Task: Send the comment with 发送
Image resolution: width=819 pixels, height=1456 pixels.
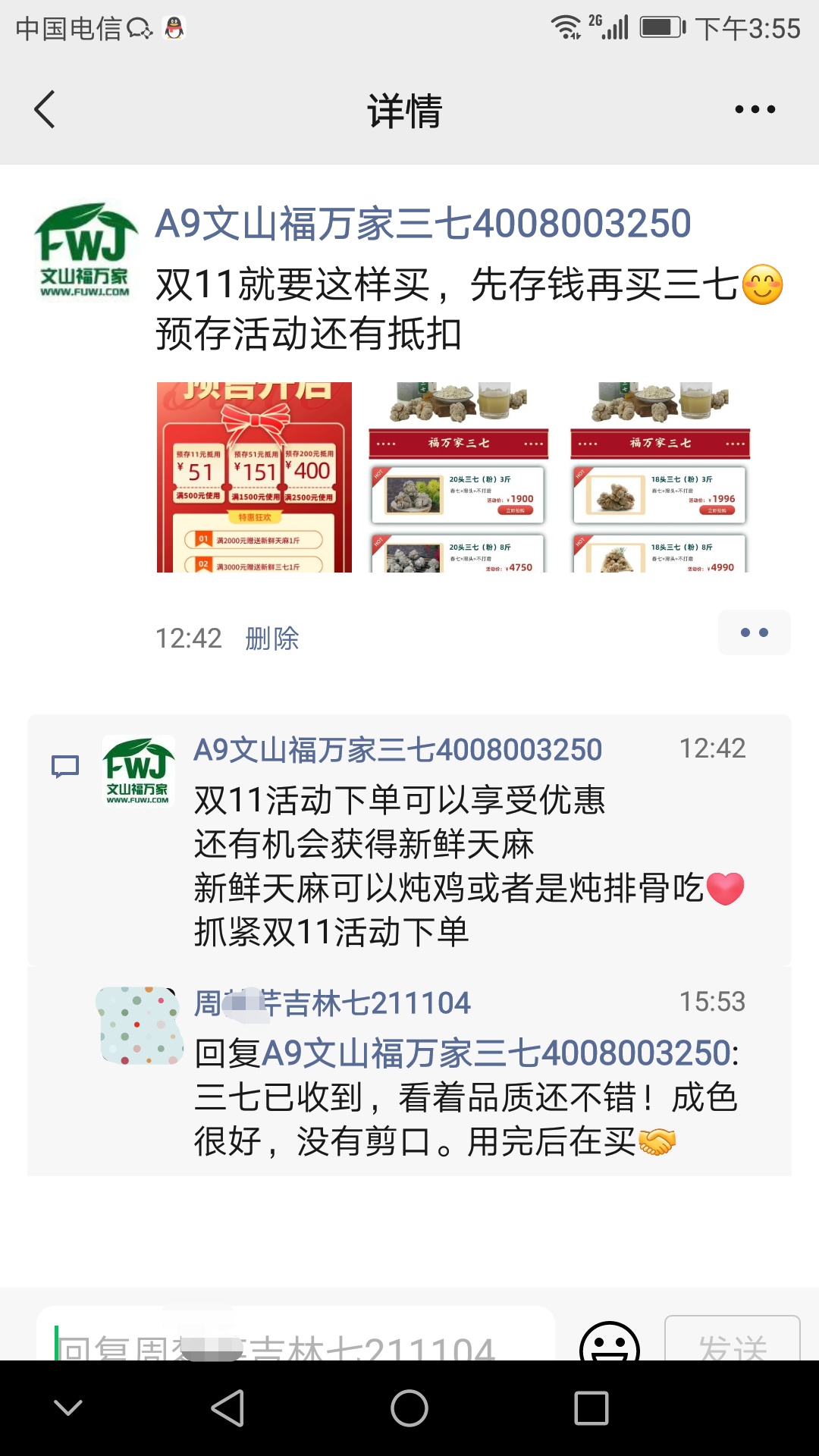Action: 732,1344
